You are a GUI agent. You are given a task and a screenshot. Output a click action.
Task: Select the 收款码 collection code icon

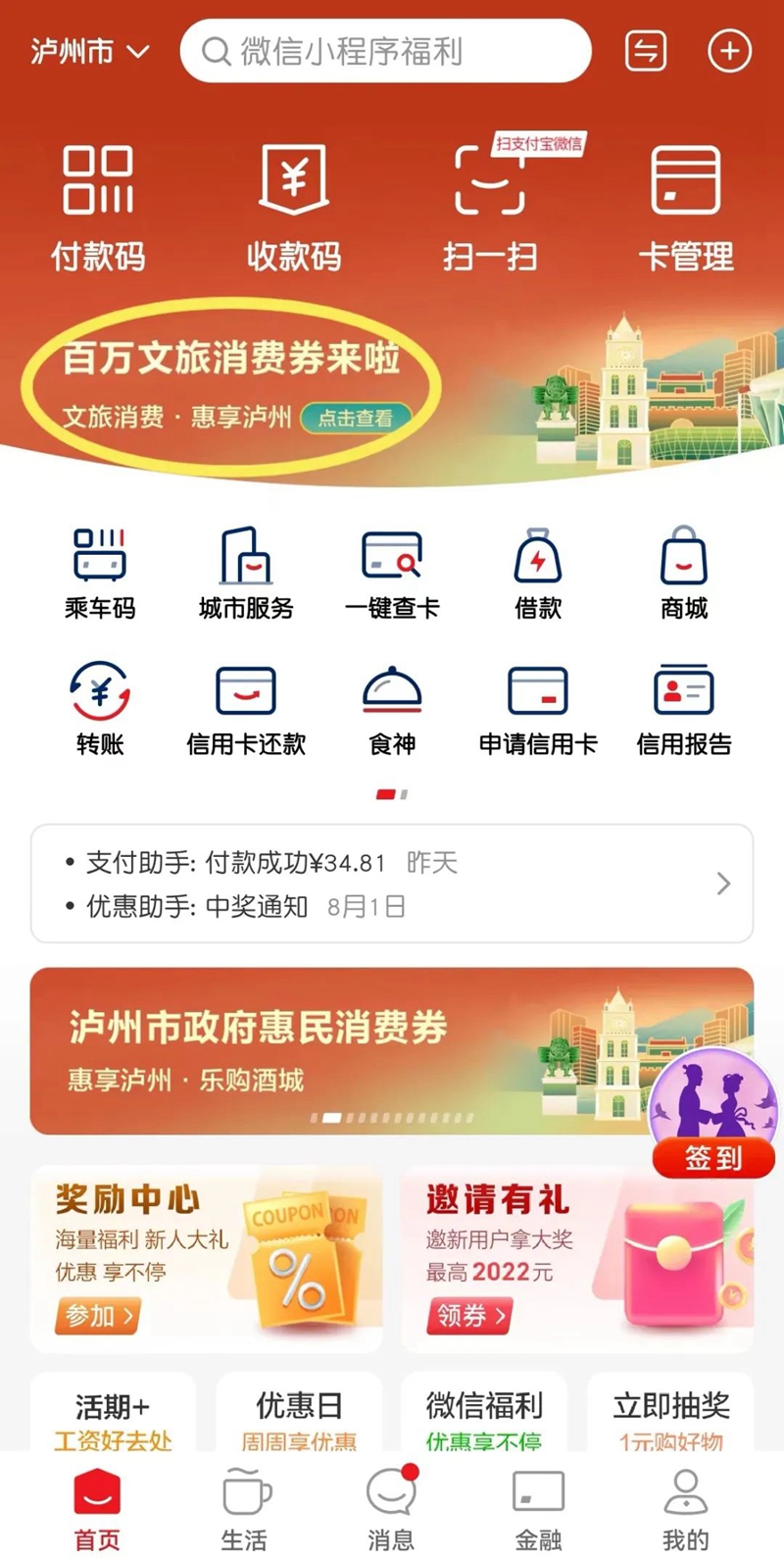click(292, 201)
